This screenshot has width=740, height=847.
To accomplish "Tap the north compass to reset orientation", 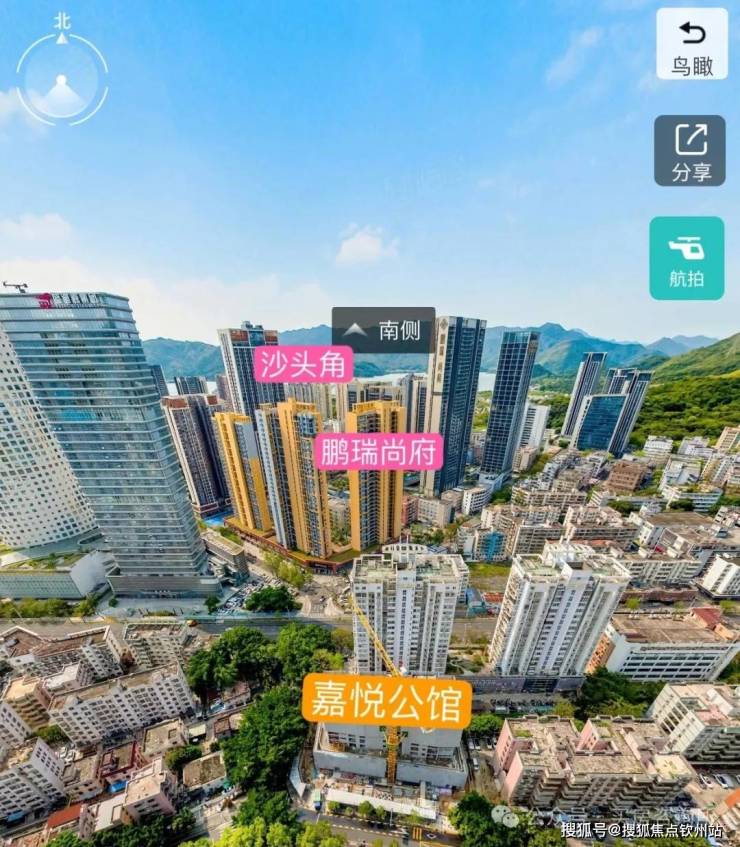I will pyautogui.click(x=62, y=78).
